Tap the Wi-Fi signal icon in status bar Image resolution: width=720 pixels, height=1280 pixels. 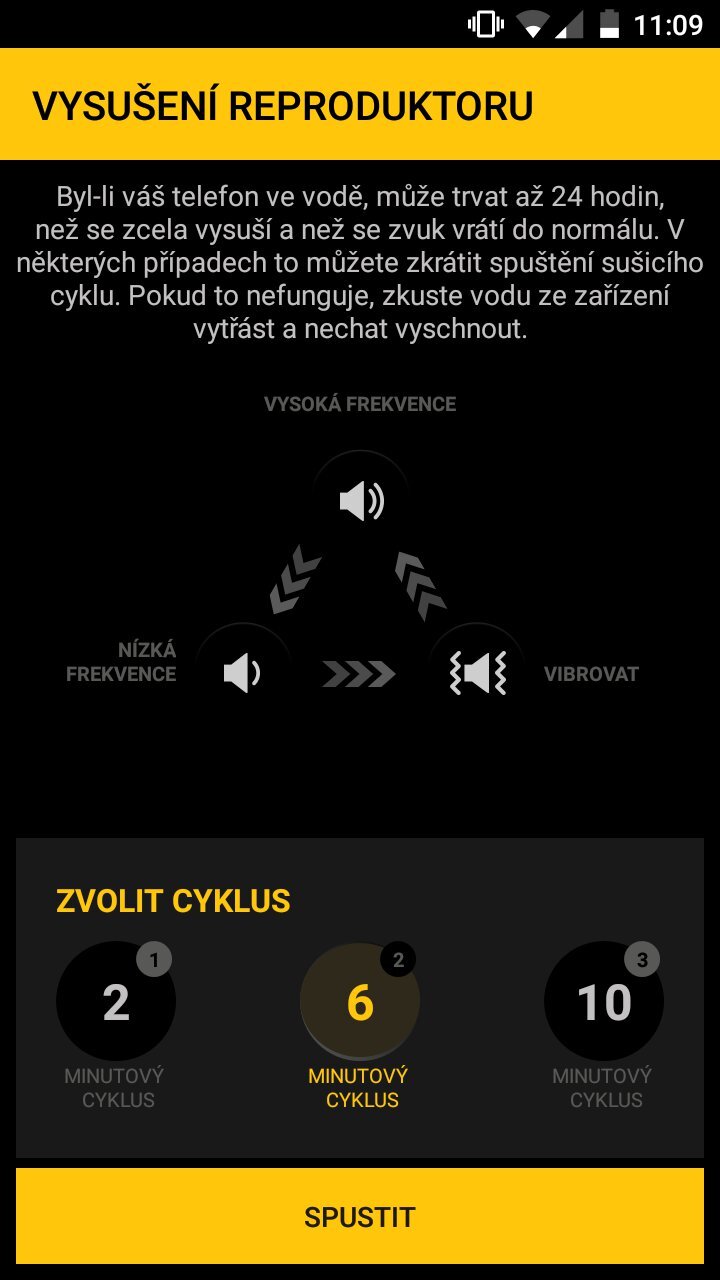point(535,22)
